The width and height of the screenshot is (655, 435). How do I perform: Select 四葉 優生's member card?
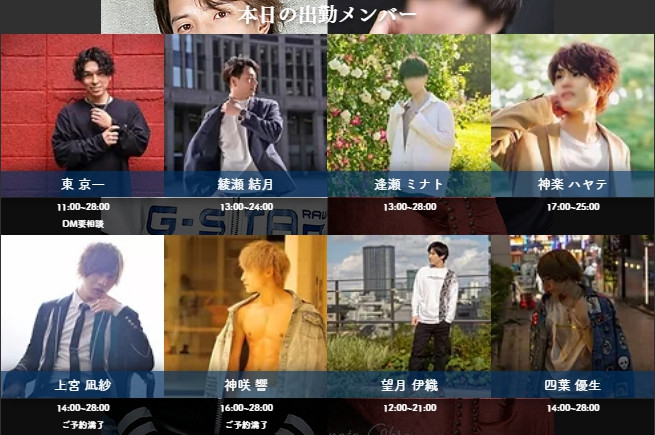coord(572,315)
